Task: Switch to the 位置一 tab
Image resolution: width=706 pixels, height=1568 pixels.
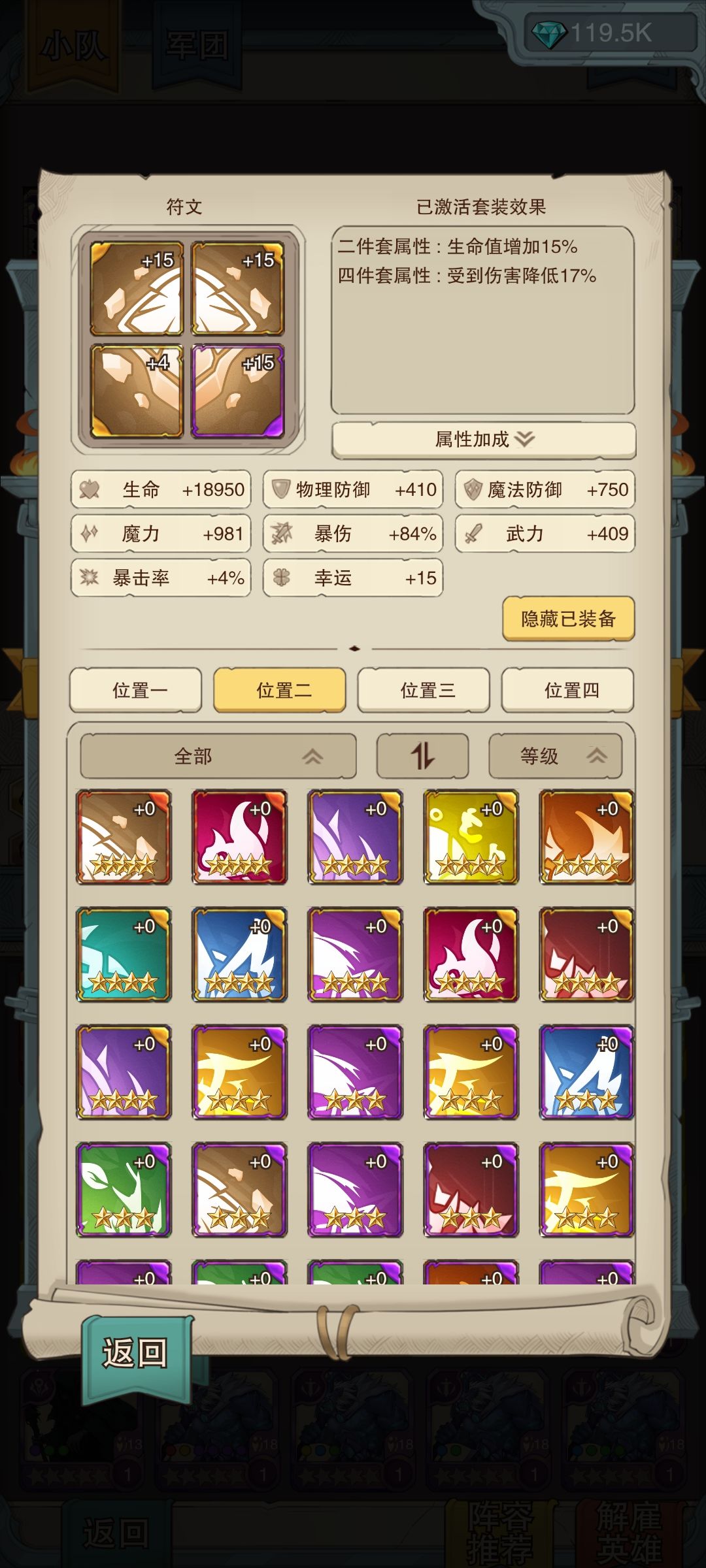Action: click(134, 689)
